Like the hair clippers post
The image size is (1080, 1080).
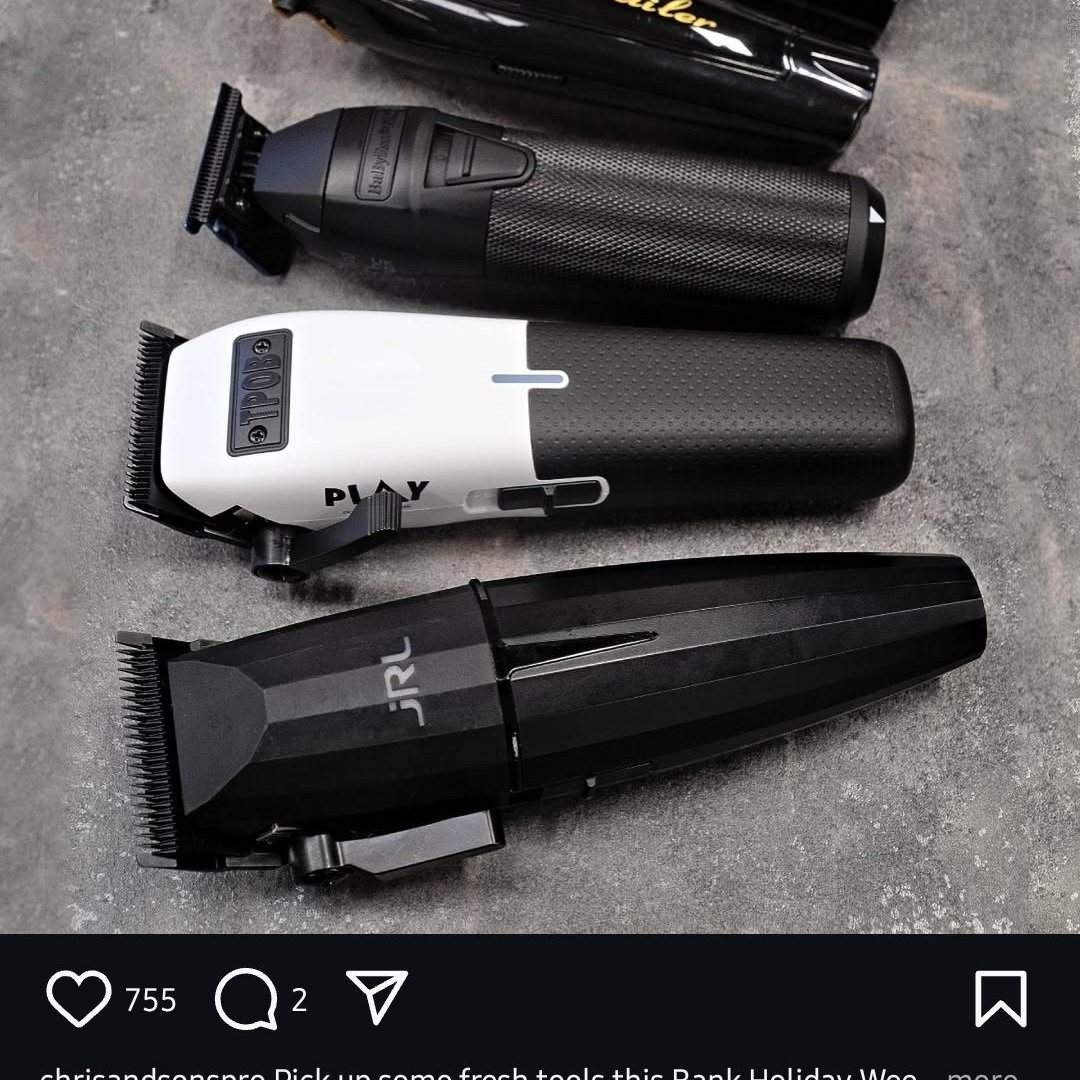tap(78, 999)
